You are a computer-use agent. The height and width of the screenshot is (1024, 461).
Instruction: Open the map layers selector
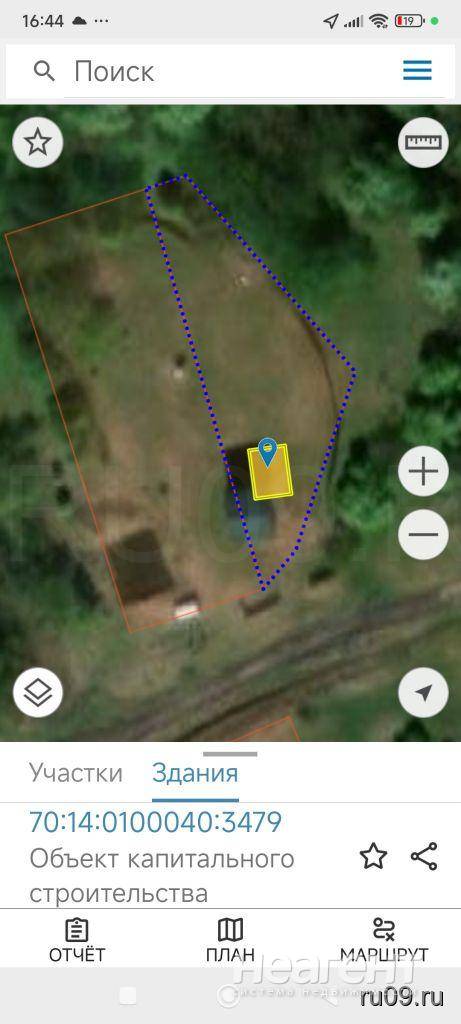click(38, 693)
